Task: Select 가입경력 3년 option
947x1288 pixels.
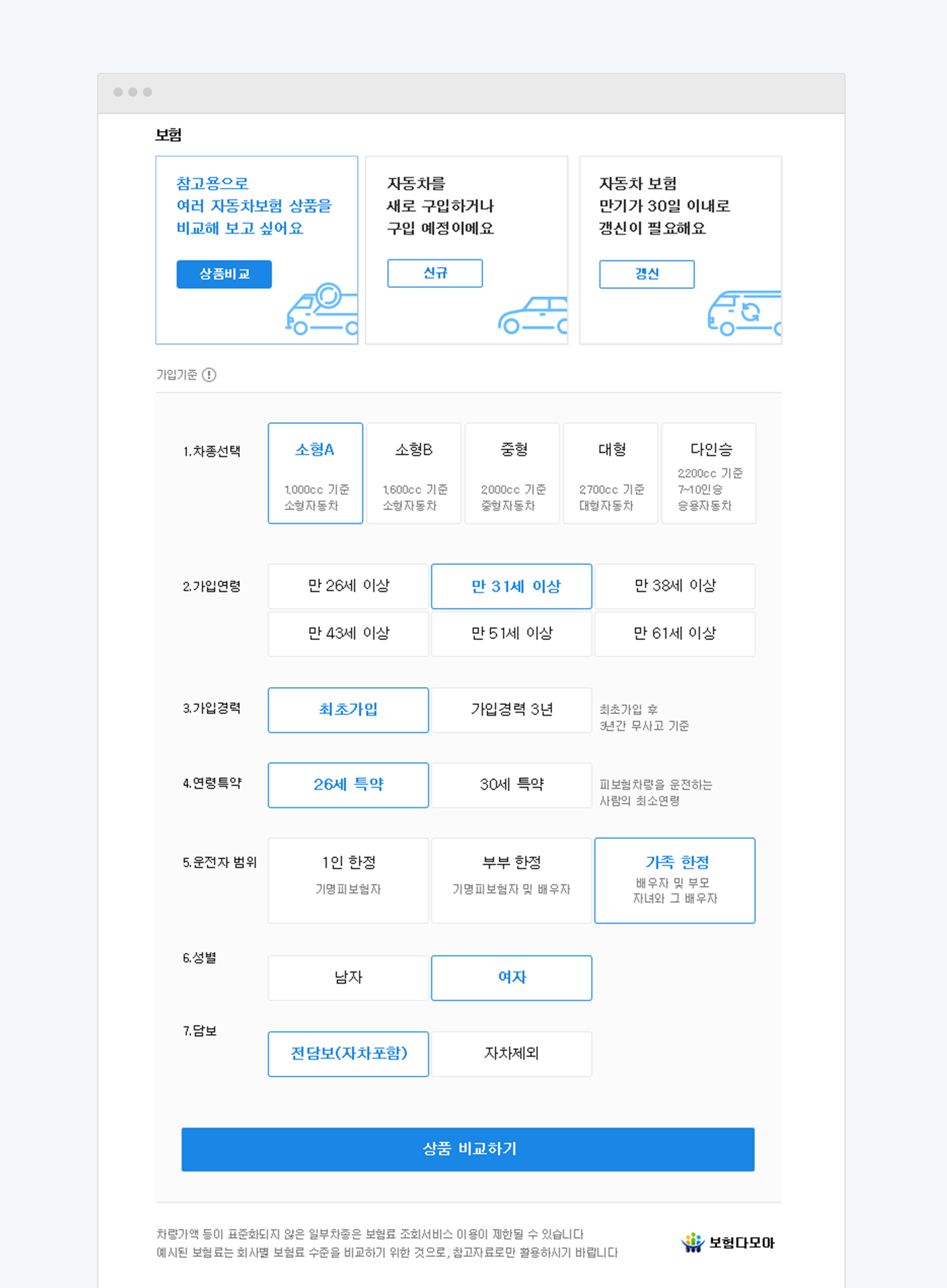Action: [x=512, y=710]
